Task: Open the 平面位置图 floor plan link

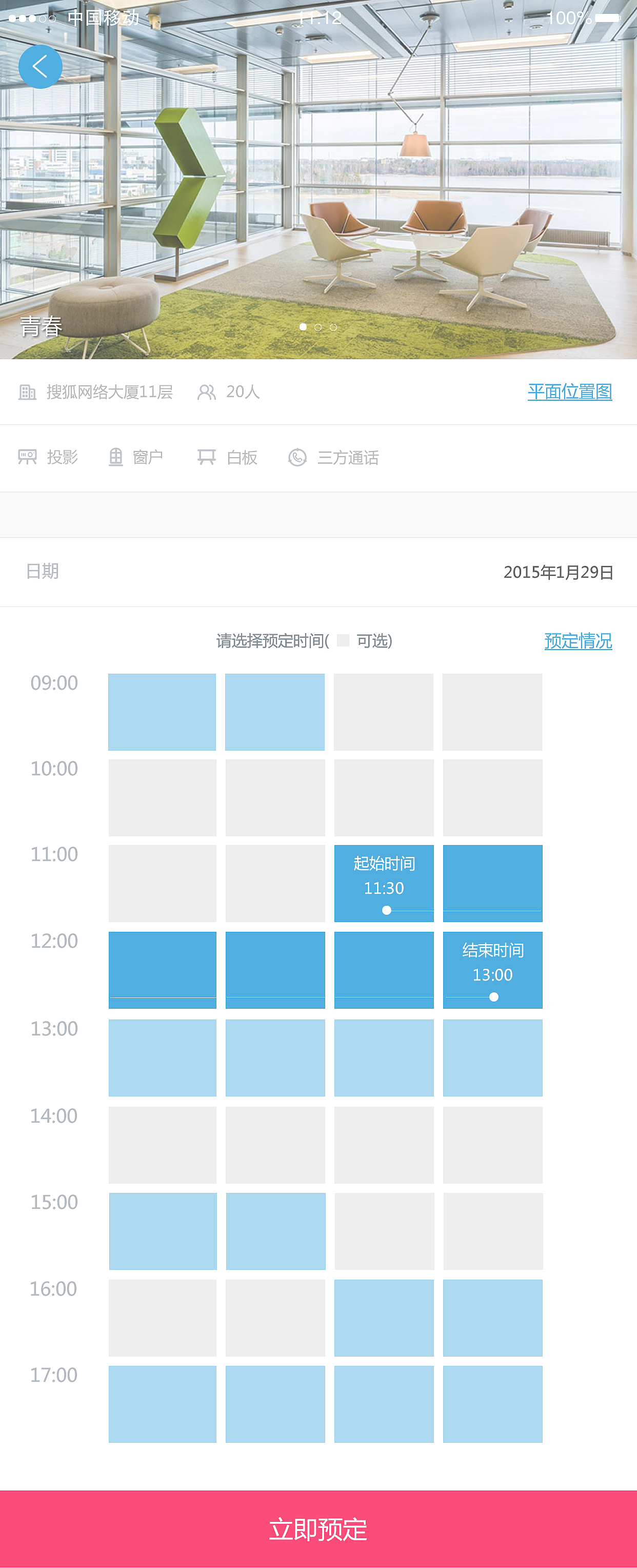Action: click(x=569, y=391)
